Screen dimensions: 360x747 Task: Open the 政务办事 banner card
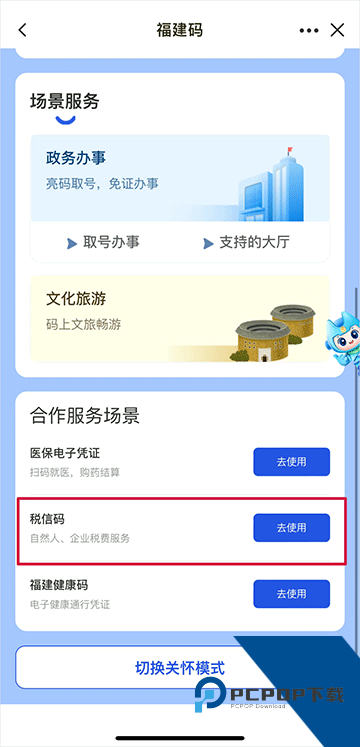pos(180,178)
